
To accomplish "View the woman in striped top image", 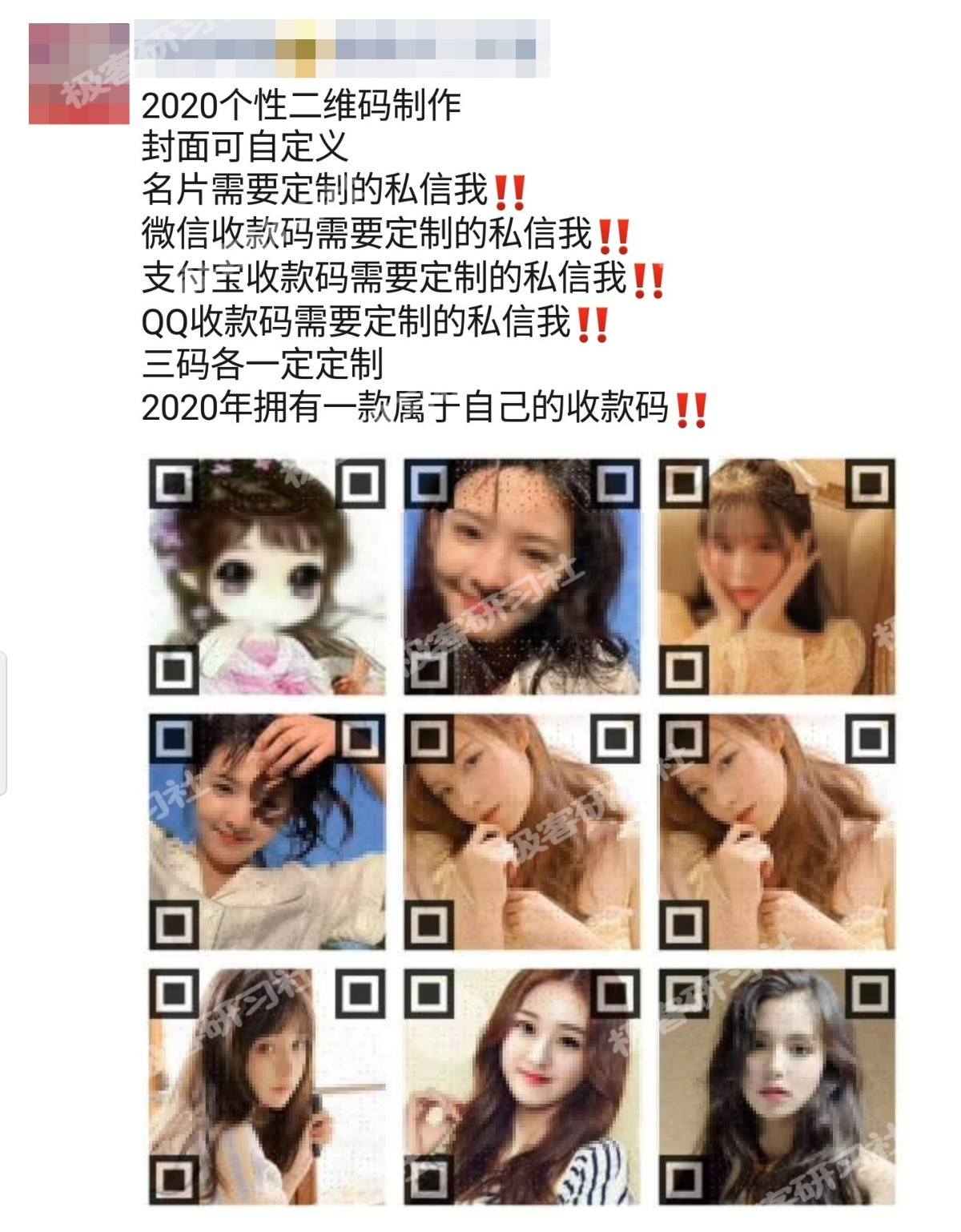I will (521, 1086).
